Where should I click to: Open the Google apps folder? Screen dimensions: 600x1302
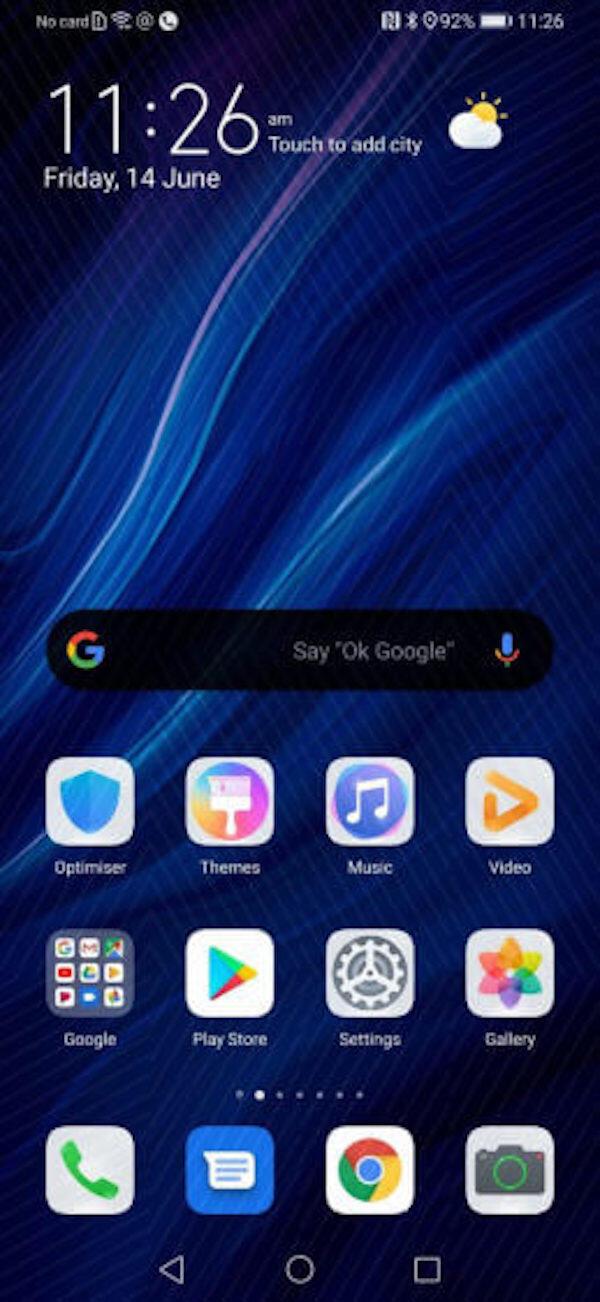(90, 973)
